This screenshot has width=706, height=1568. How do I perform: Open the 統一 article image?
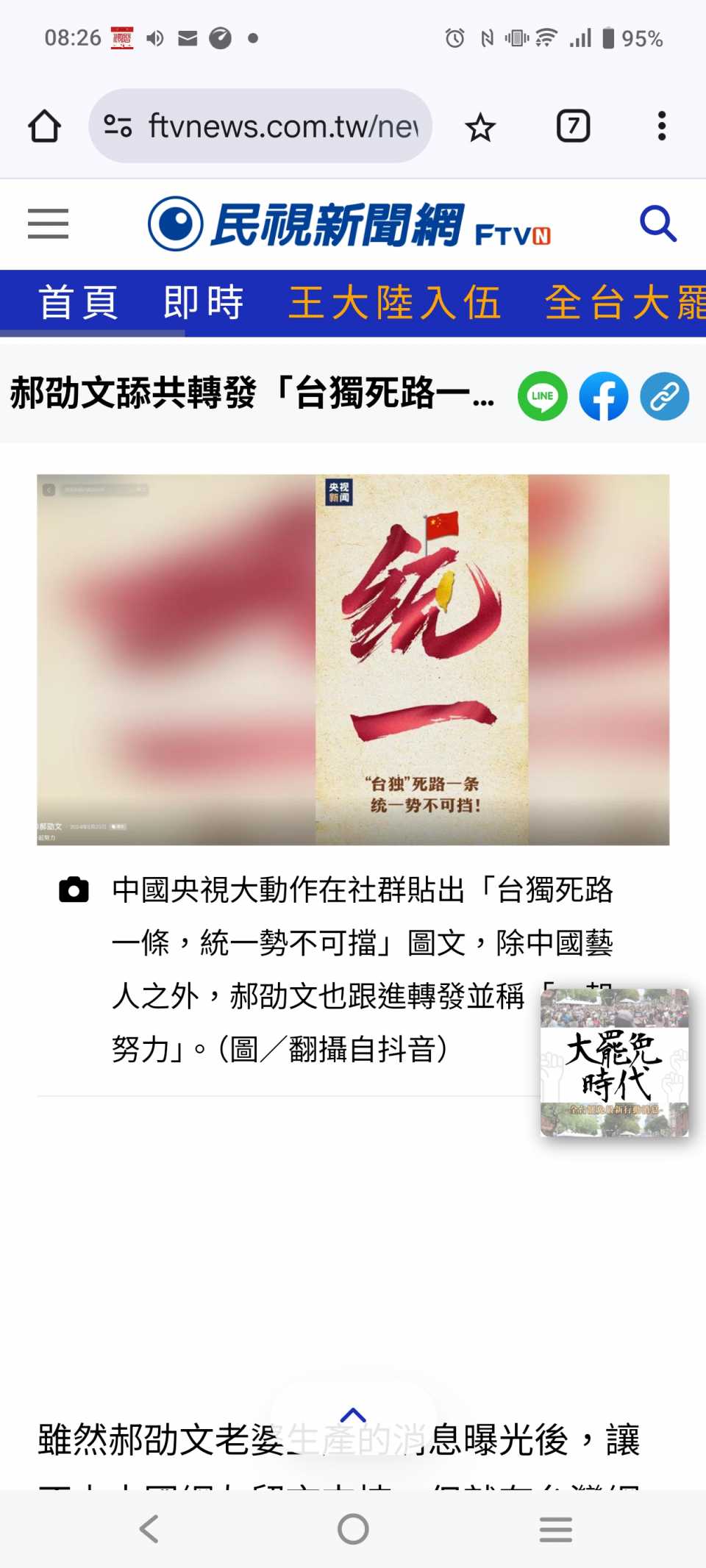[x=353, y=659]
